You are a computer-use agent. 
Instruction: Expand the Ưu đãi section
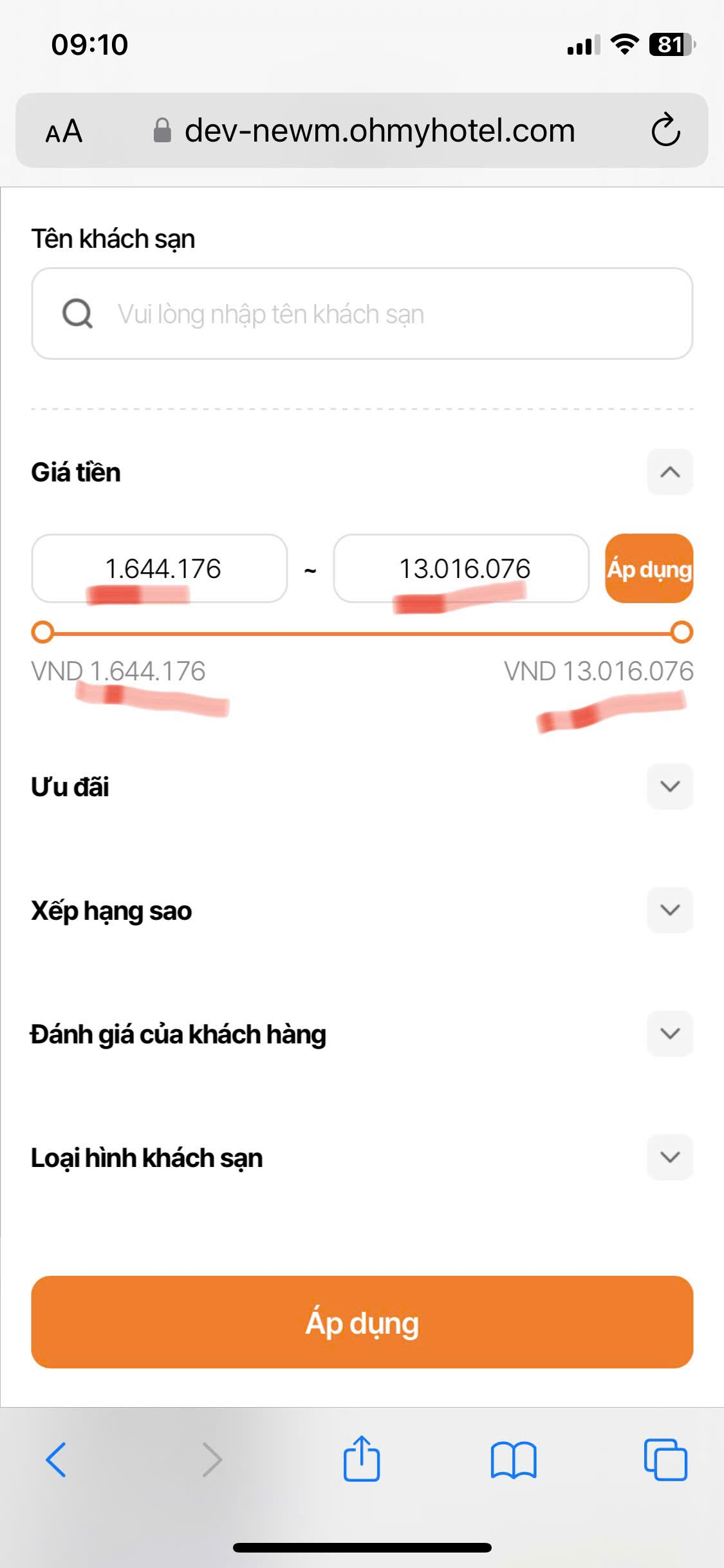coord(670,786)
